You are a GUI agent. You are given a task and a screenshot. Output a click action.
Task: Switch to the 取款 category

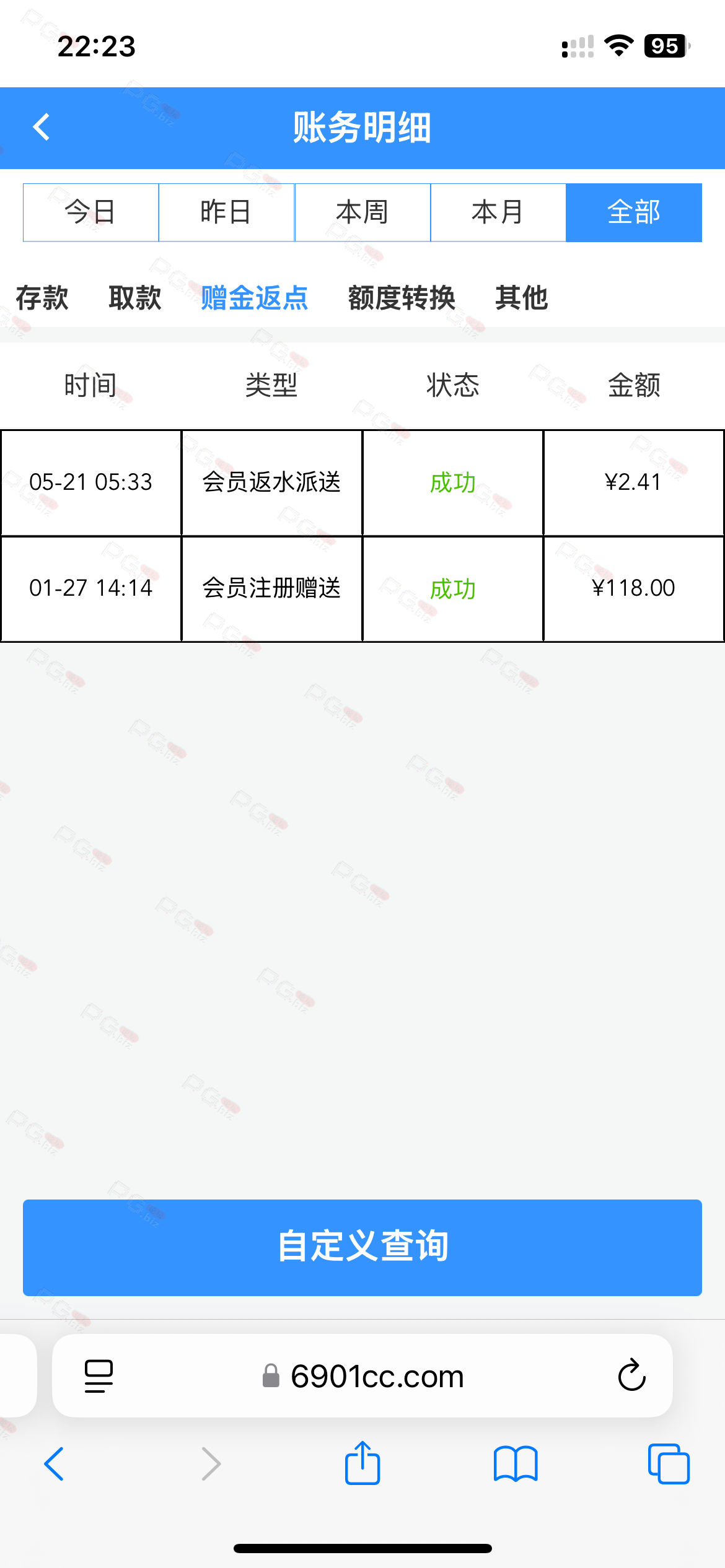click(135, 298)
